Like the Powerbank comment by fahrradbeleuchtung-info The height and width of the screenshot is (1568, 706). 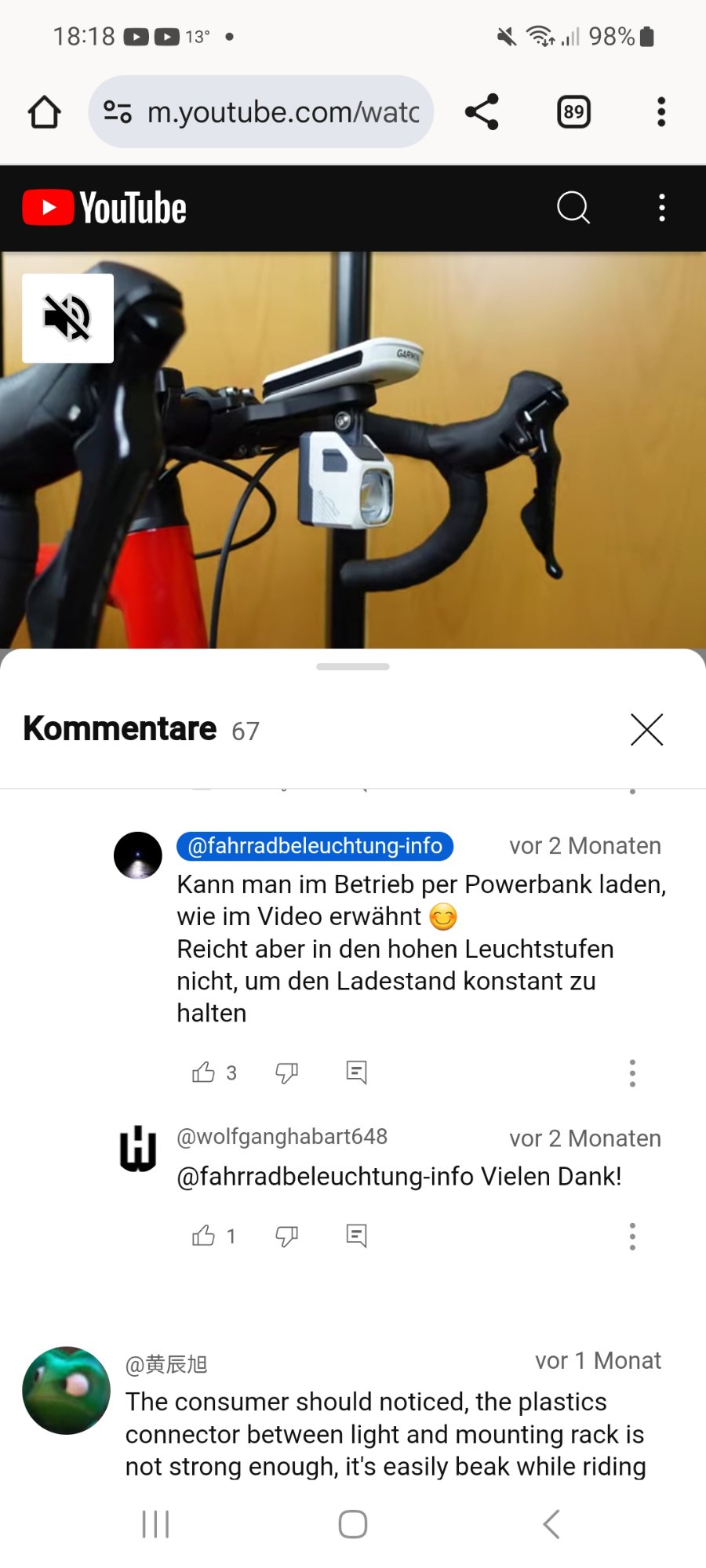[x=204, y=1072]
